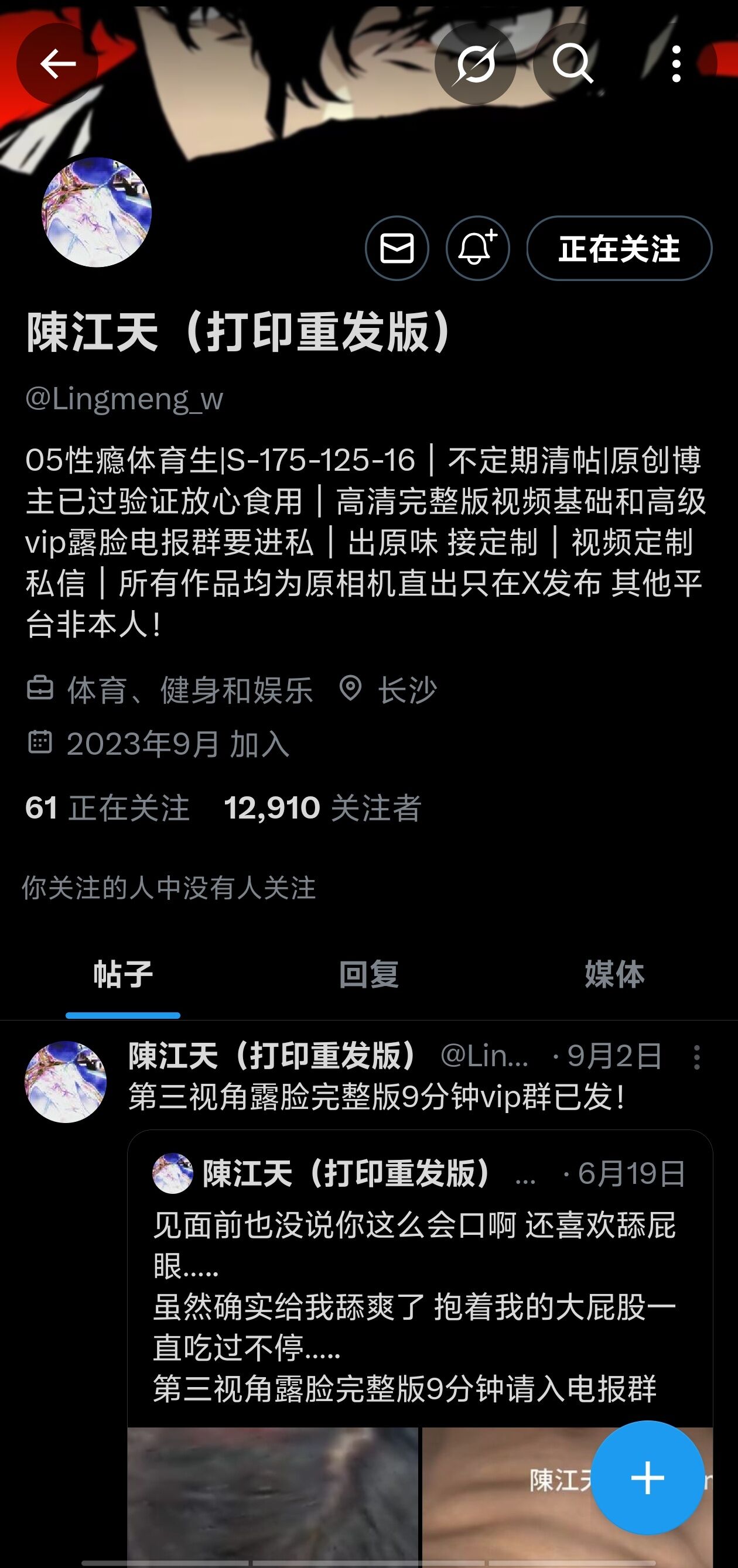Switch to the 回复 tab
The height and width of the screenshot is (1568, 738).
pos(369,974)
